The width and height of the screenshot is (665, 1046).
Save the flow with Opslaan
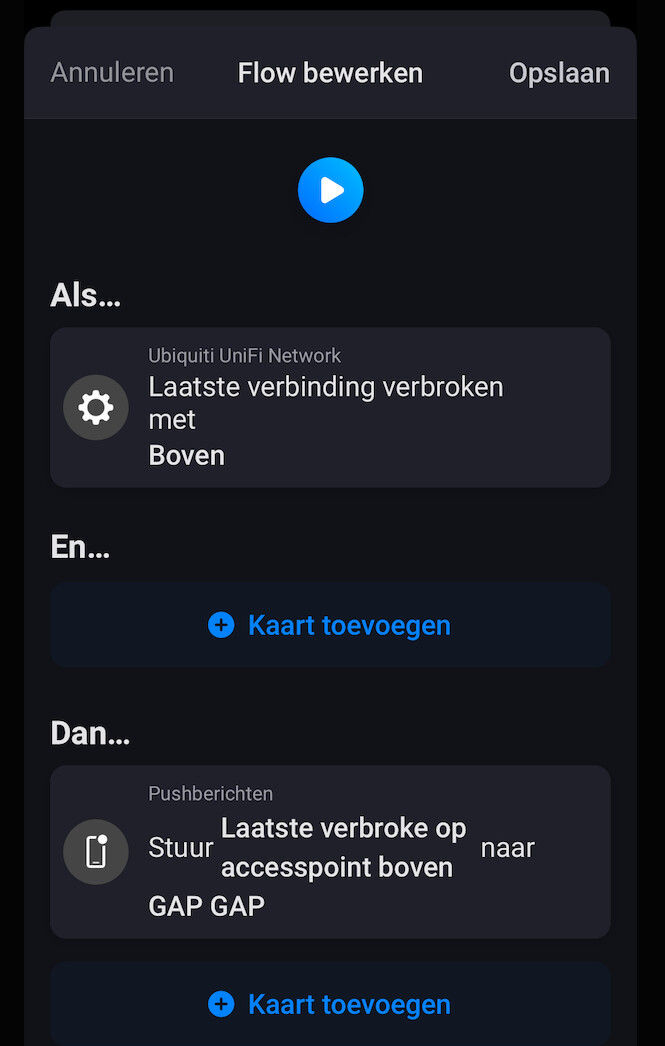[x=558, y=73]
